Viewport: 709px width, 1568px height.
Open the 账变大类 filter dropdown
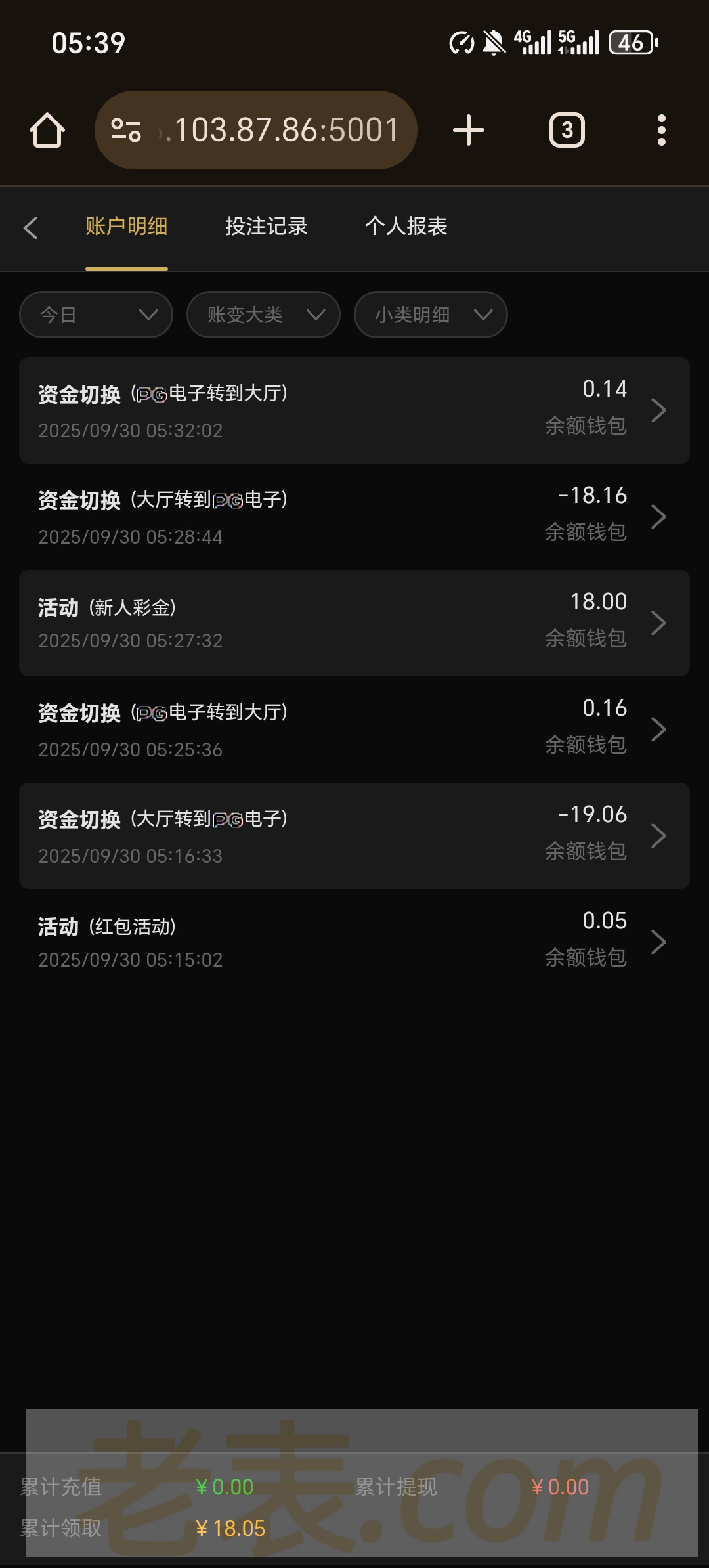[263, 315]
